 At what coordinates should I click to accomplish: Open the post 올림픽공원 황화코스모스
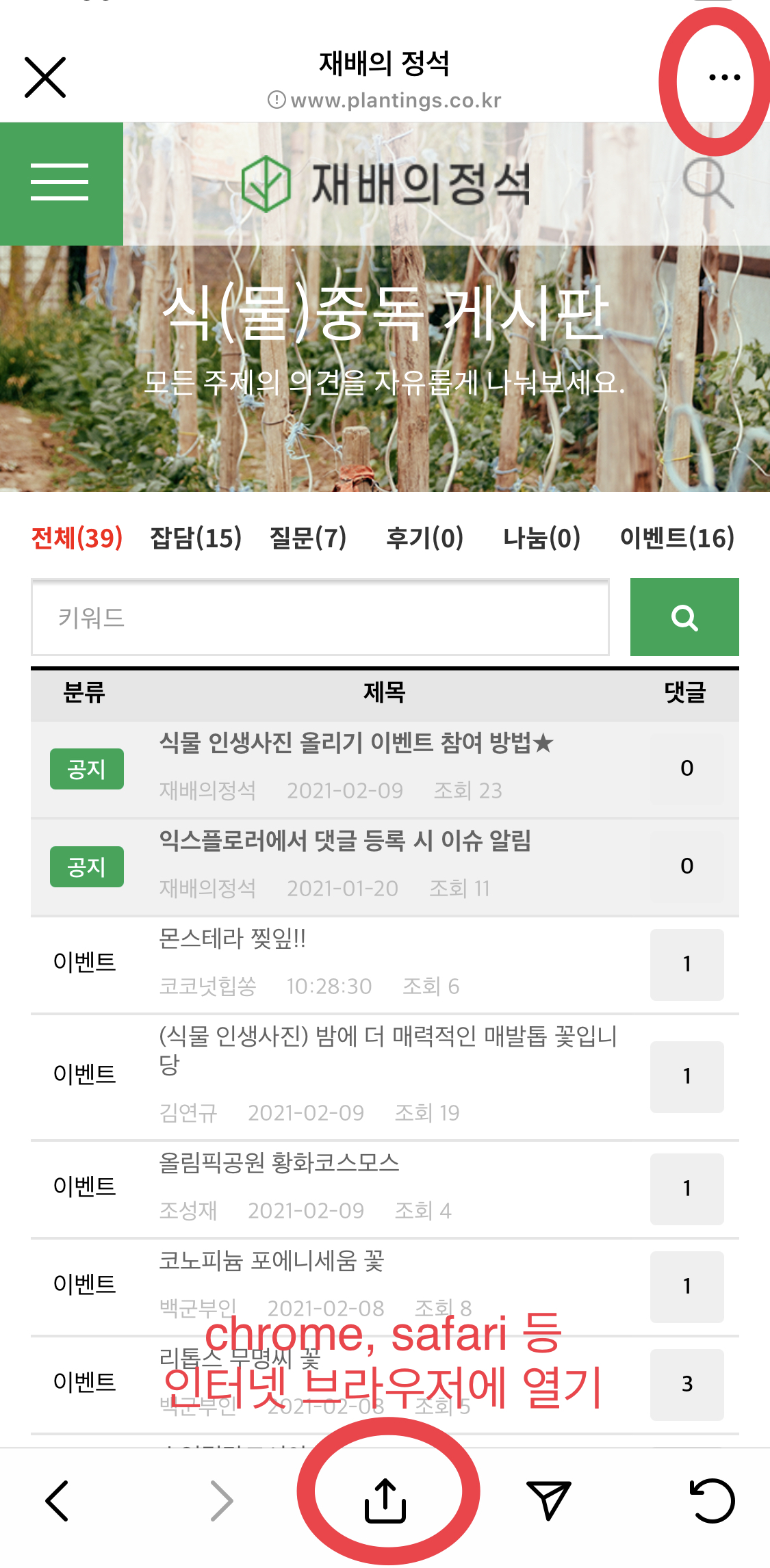279,1163
